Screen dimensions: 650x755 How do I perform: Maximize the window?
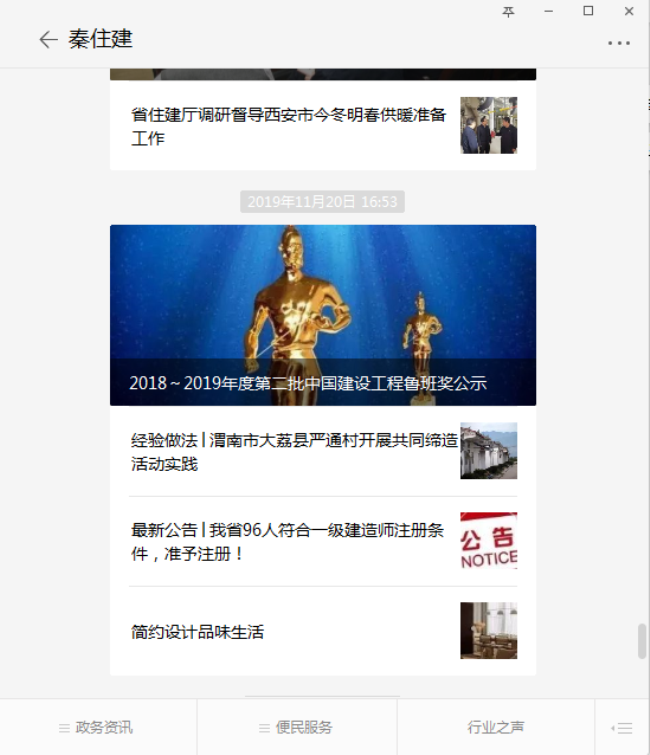click(588, 11)
